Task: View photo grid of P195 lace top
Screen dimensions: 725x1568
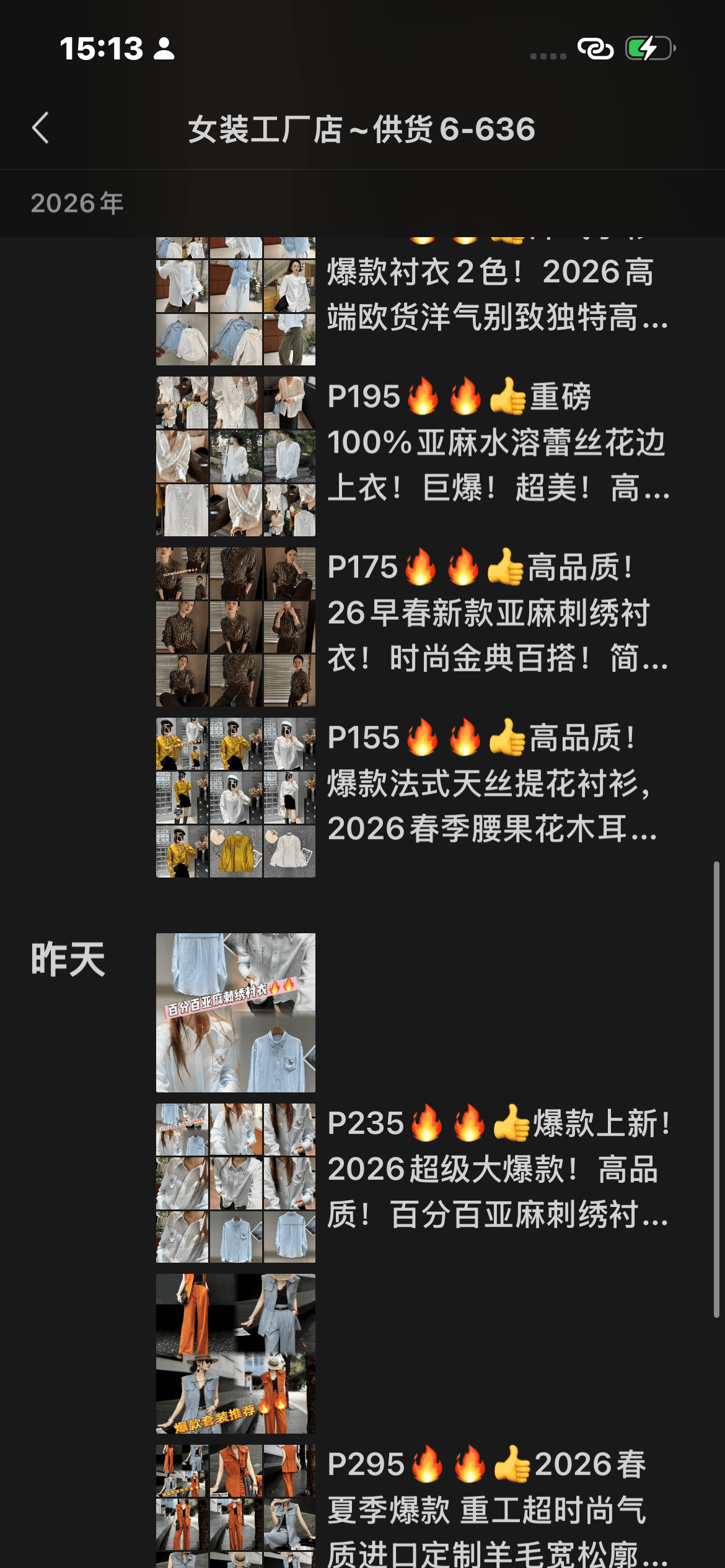Action: [235, 456]
